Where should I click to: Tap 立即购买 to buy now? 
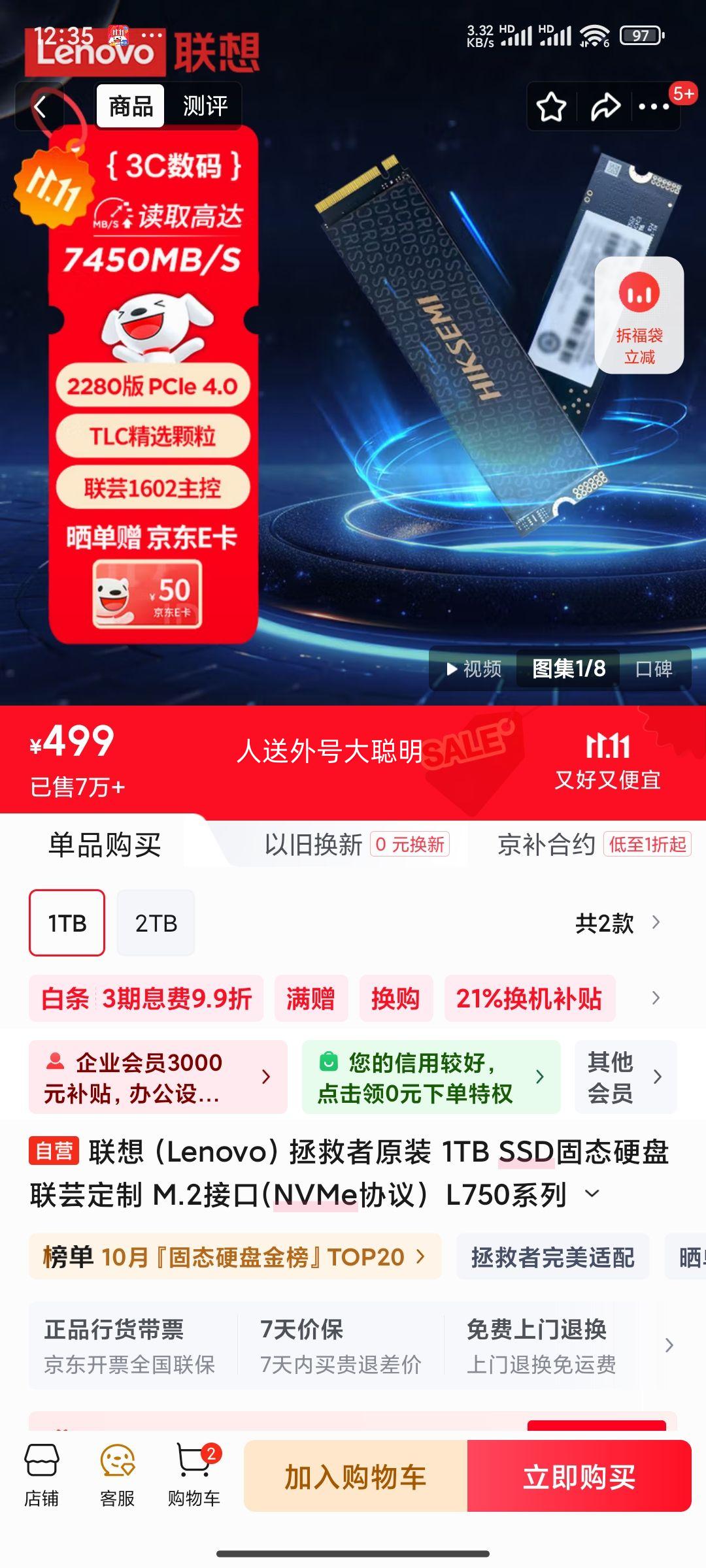click(x=579, y=1476)
